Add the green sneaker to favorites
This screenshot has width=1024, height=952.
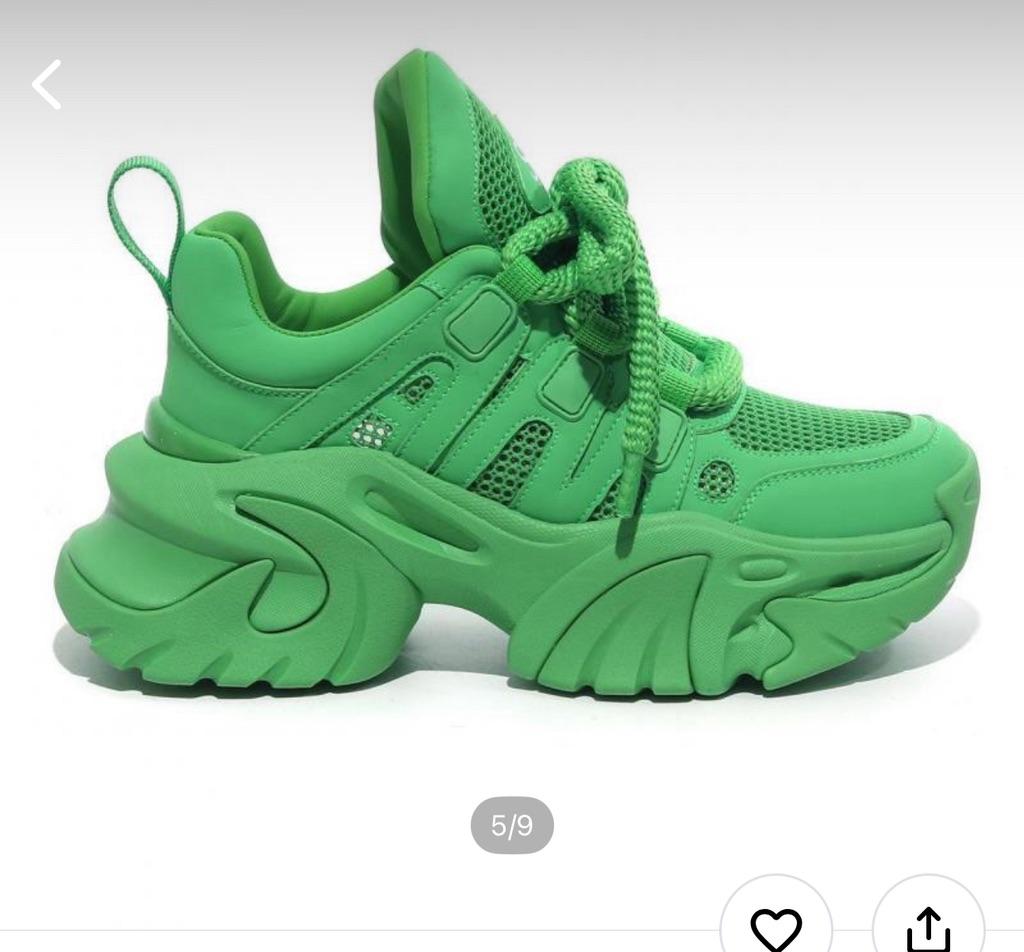[x=776, y=926]
